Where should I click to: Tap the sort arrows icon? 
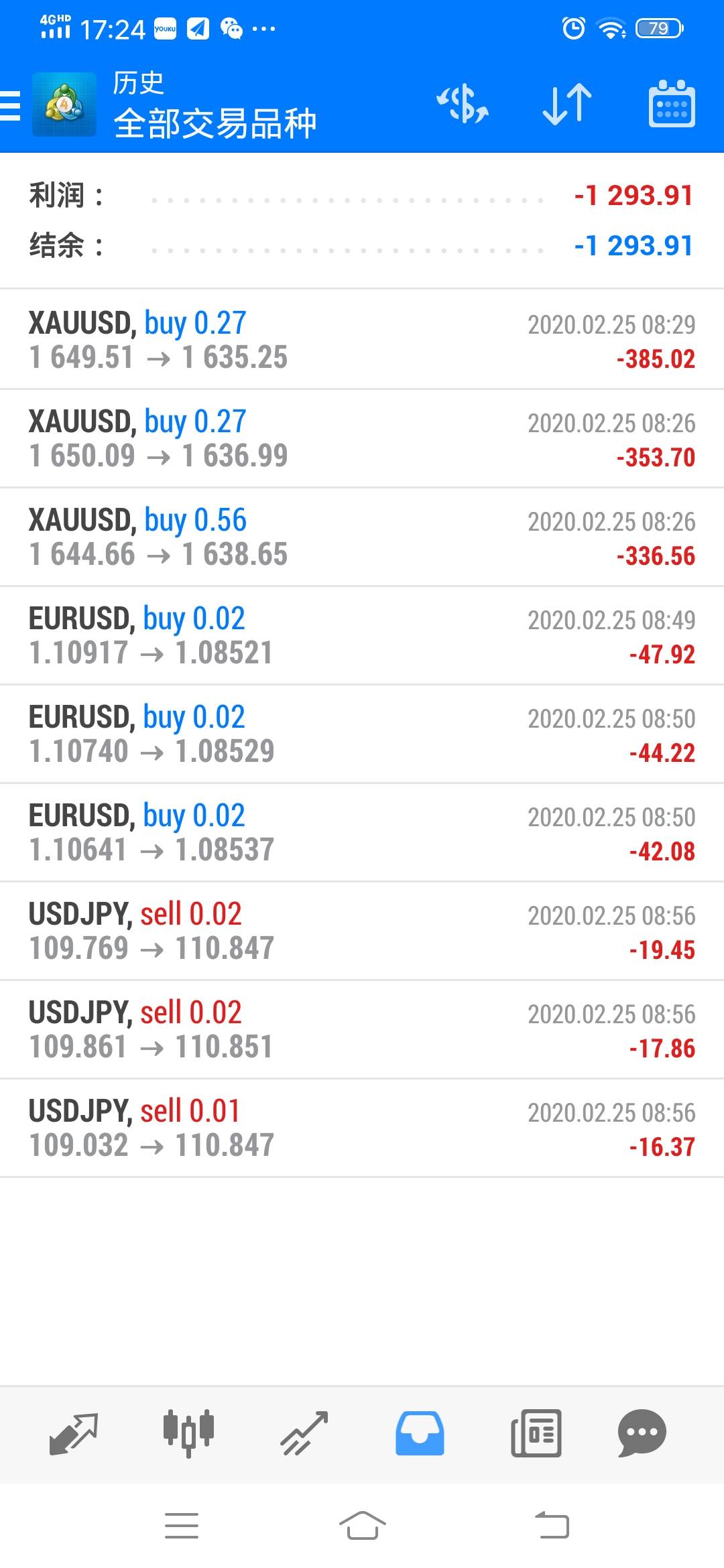point(567,105)
